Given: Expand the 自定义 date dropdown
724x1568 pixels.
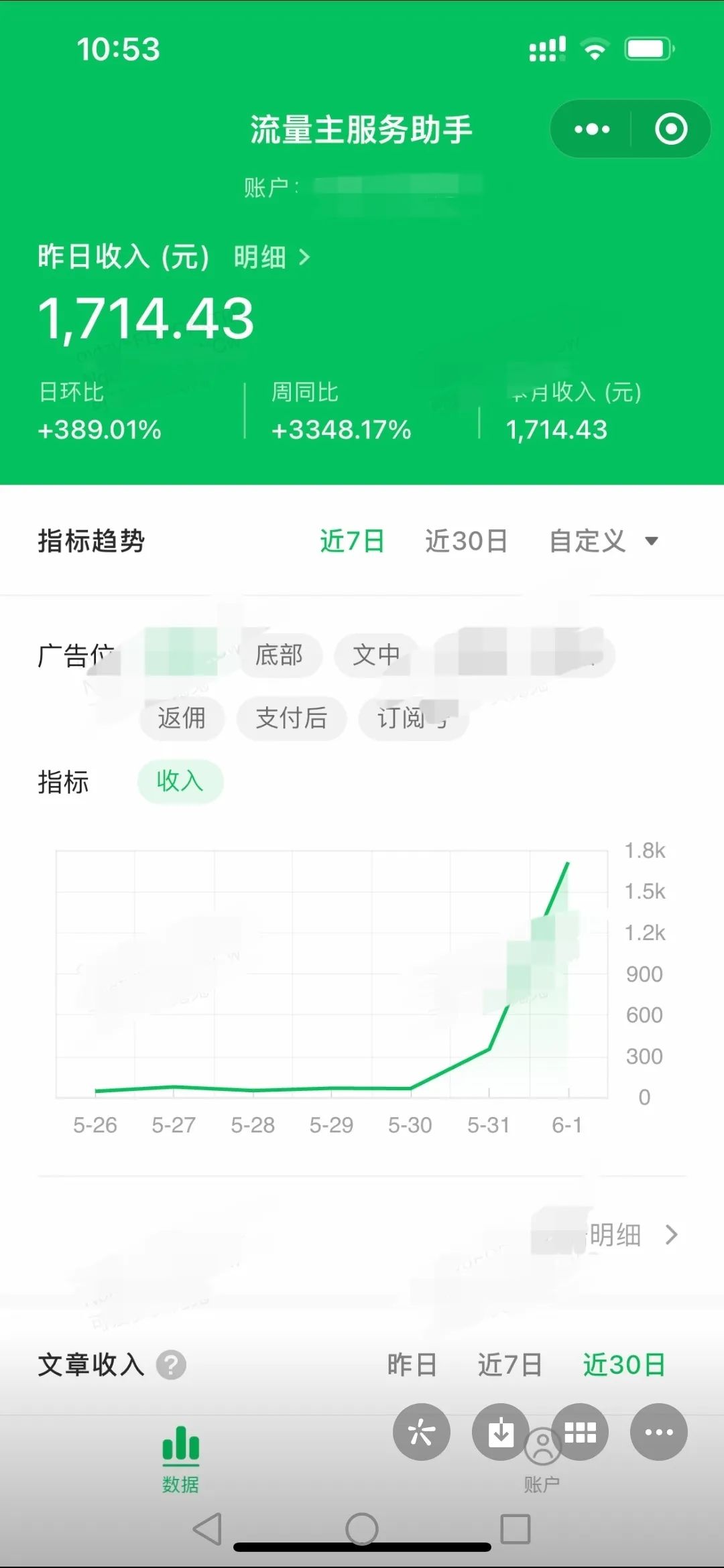Looking at the screenshot, I should tap(603, 541).
